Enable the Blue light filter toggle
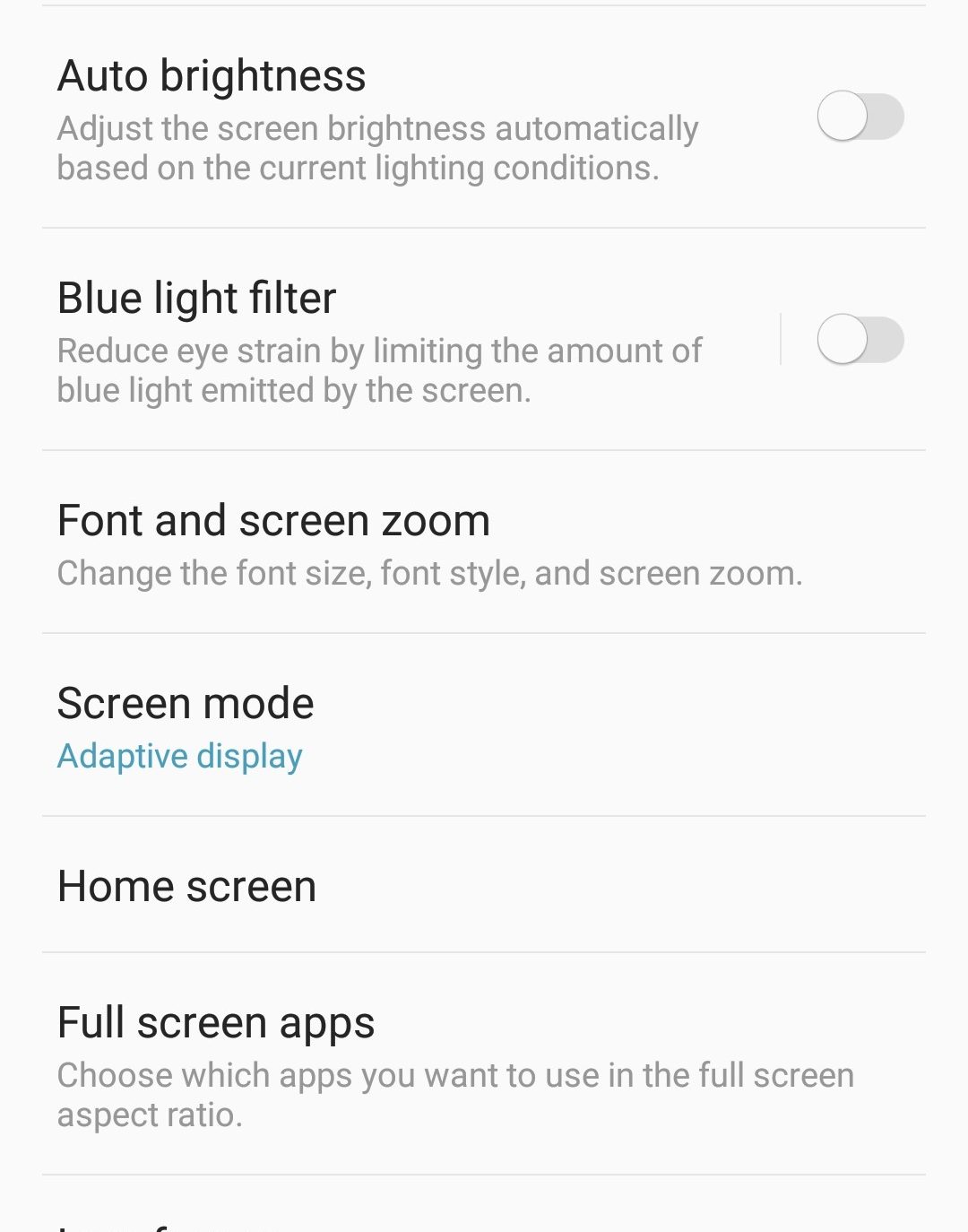Image resolution: width=968 pixels, height=1232 pixels. [x=860, y=340]
